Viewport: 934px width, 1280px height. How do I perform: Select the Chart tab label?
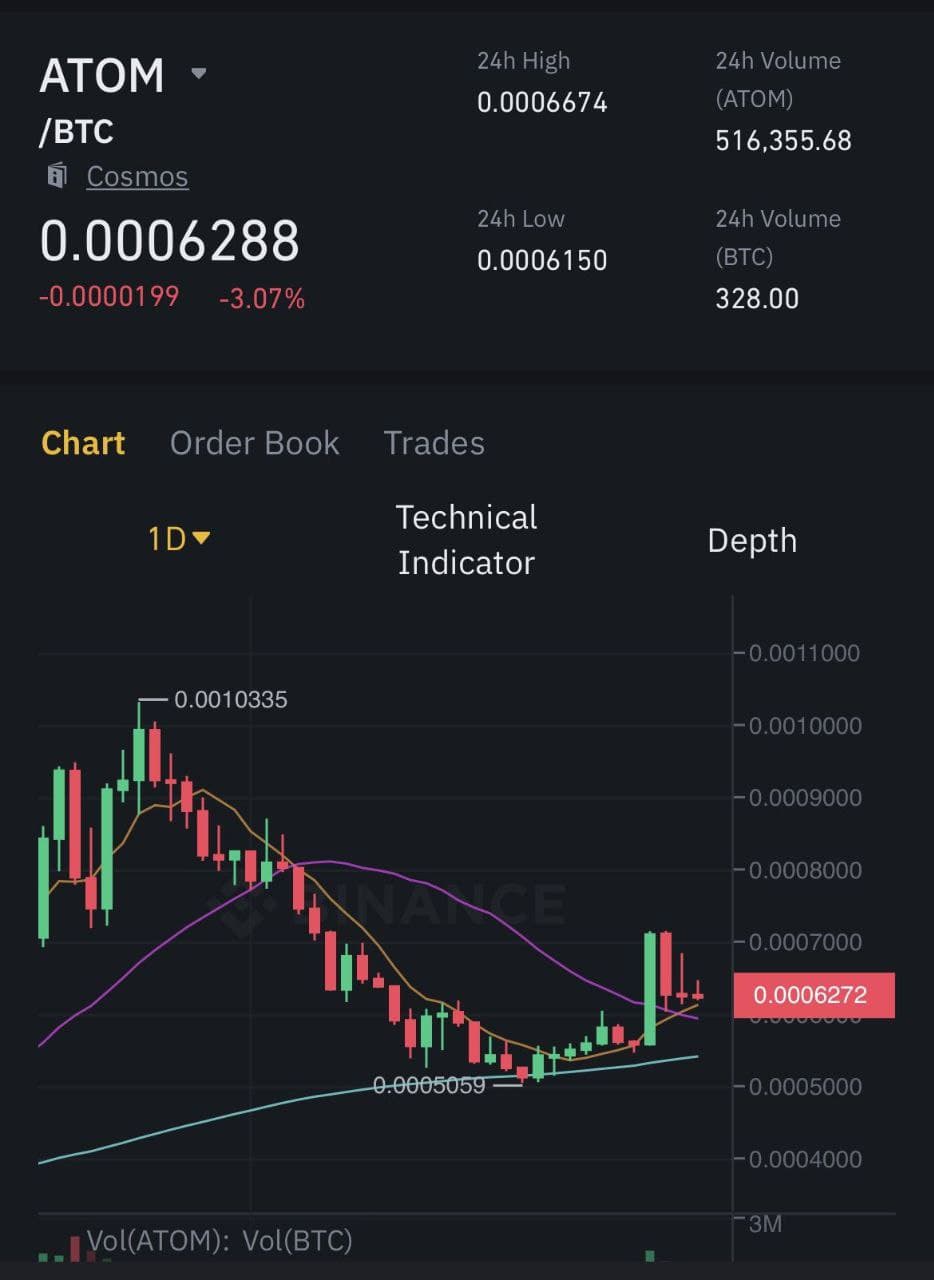[82, 443]
